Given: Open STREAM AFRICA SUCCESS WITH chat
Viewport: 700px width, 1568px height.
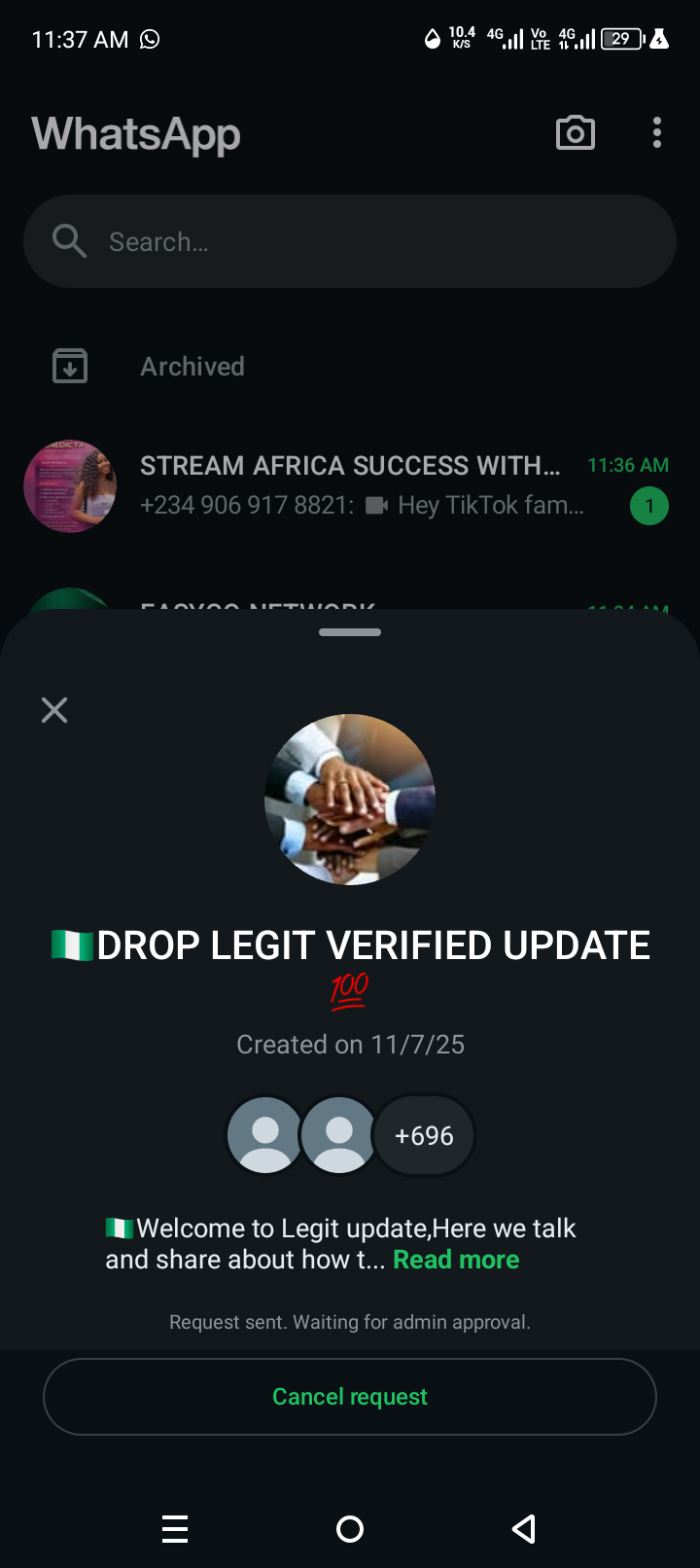Looking at the screenshot, I should coord(350,485).
